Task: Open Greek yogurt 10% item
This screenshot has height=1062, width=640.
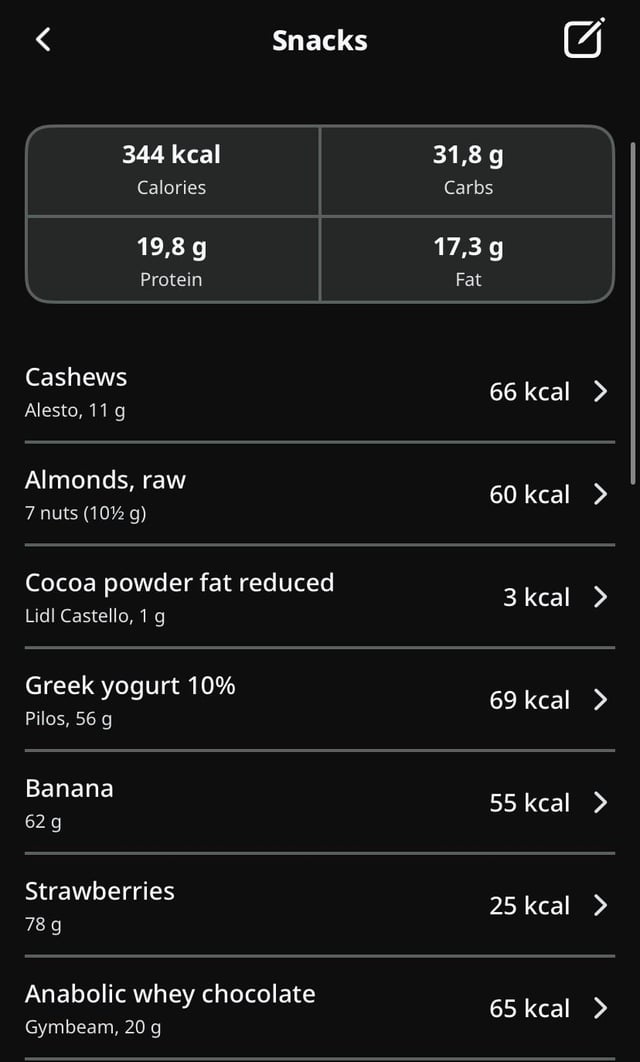Action: tap(319, 700)
